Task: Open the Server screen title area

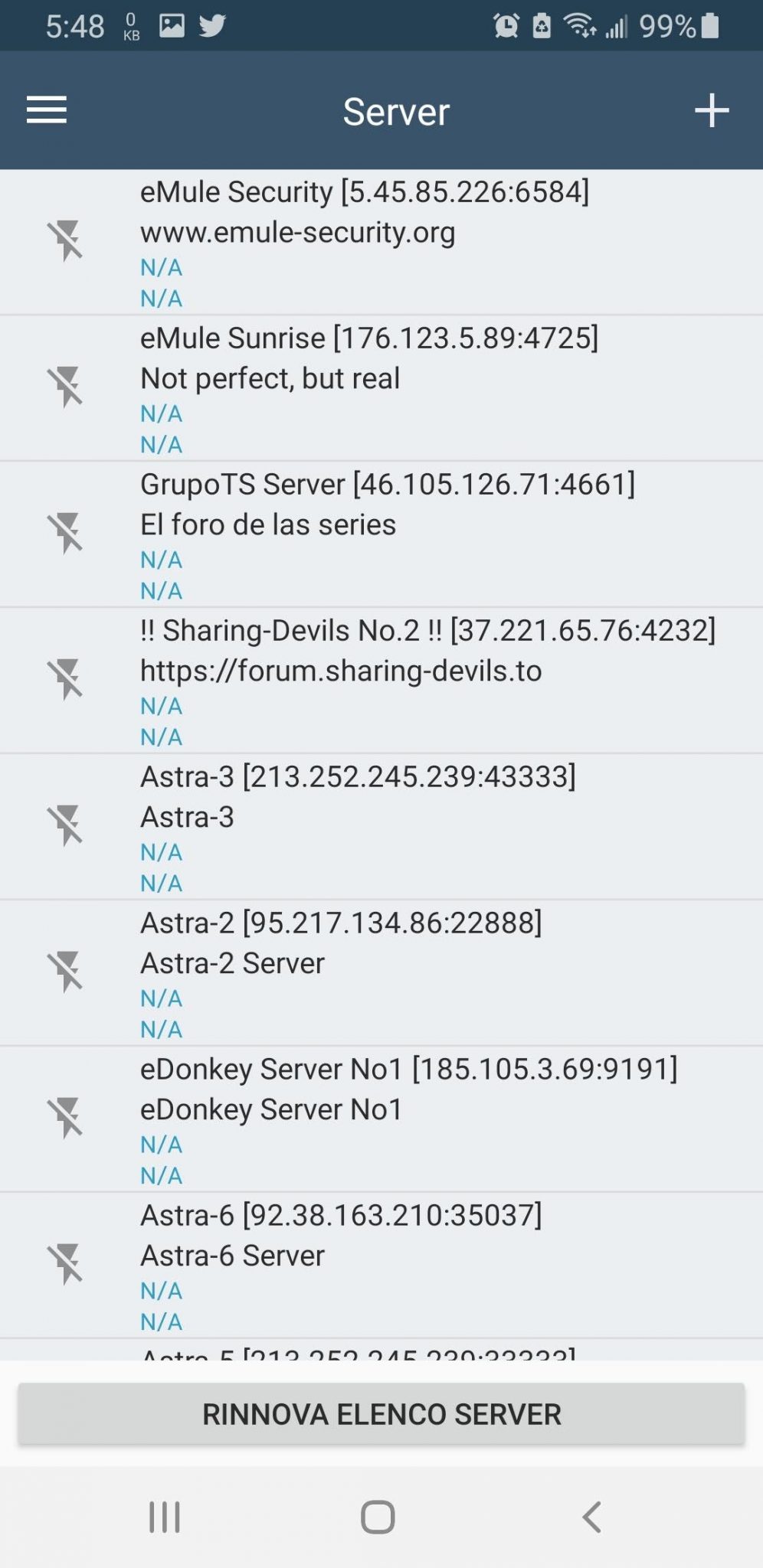Action: pos(396,111)
